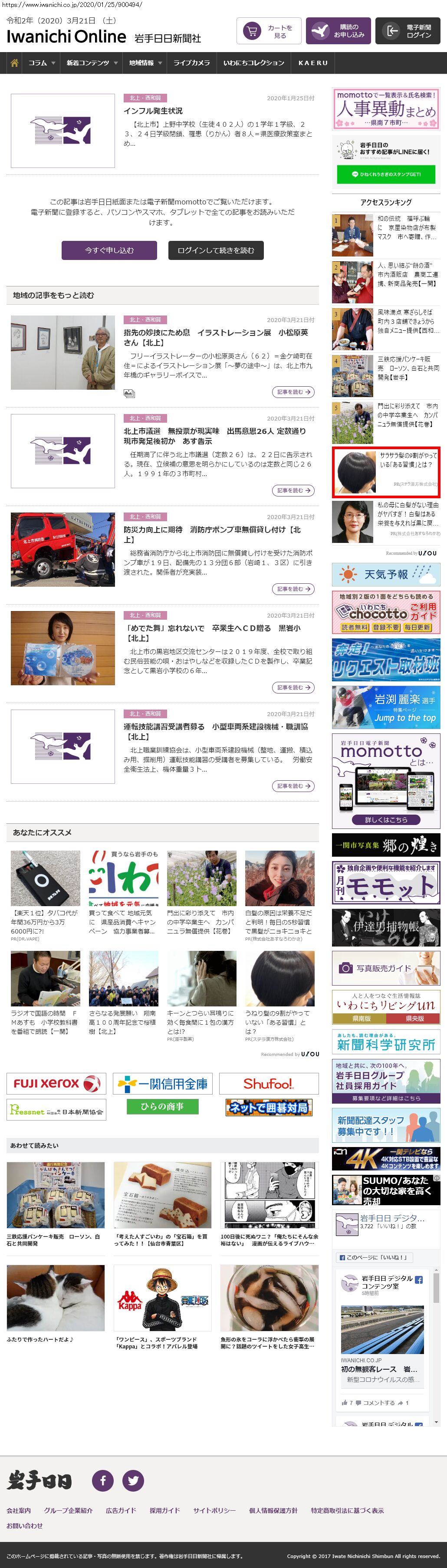Expand the コラム menu

41,62
